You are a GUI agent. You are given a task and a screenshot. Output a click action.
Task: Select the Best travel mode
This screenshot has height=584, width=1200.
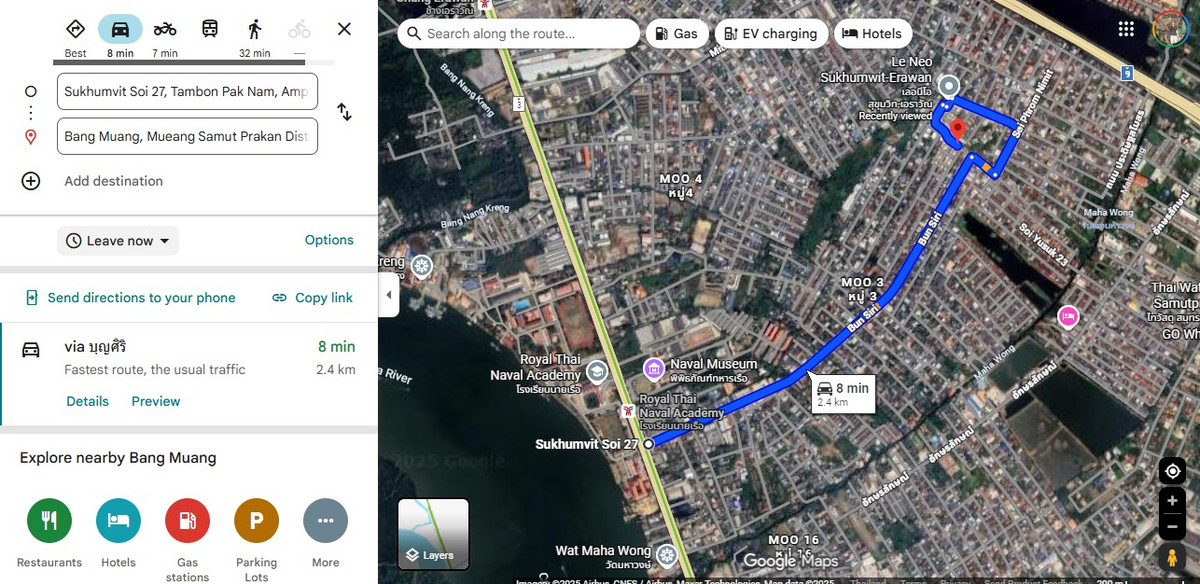click(75, 29)
